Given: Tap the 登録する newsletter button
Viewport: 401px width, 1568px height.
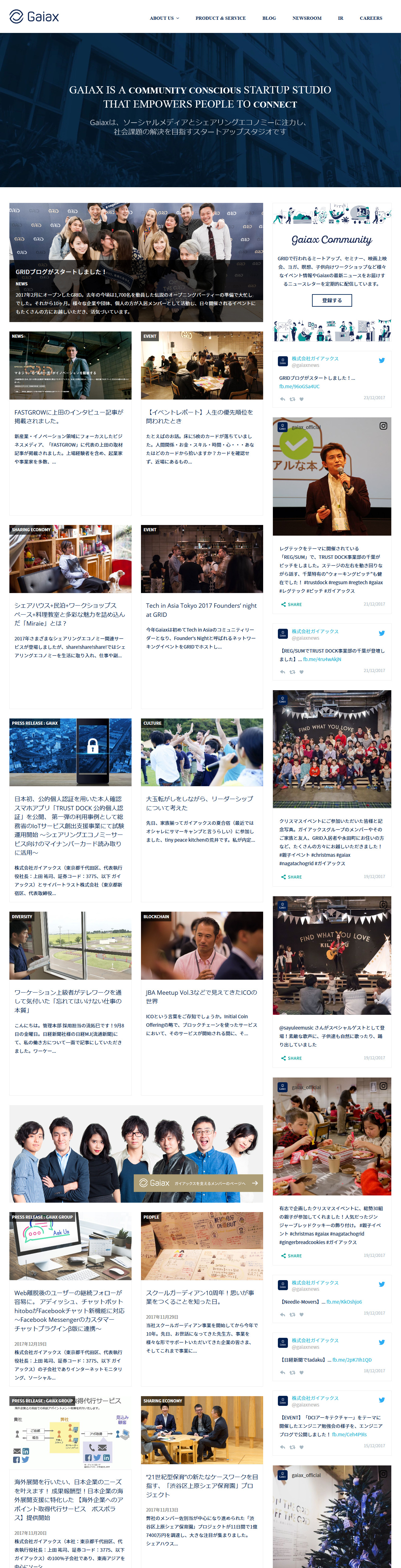Looking at the screenshot, I should coord(332,300).
